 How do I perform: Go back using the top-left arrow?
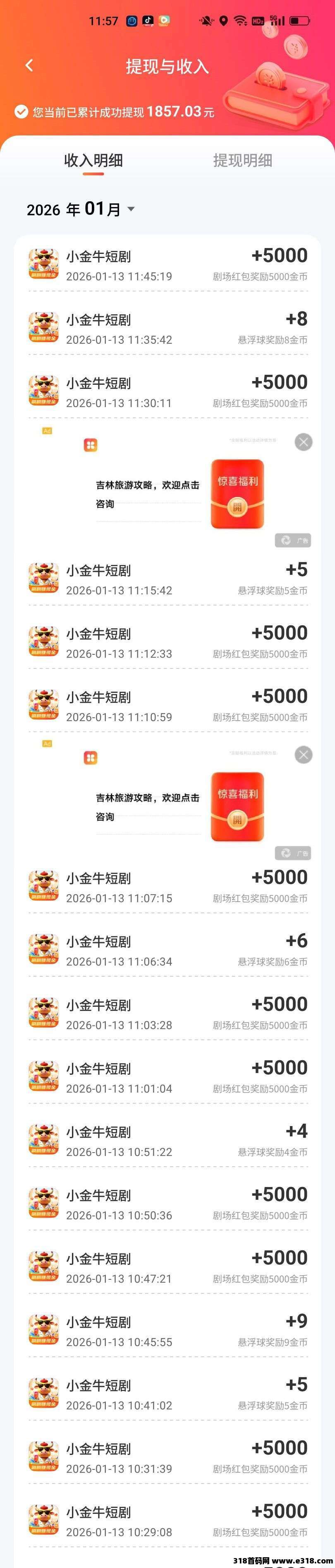click(x=29, y=66)
